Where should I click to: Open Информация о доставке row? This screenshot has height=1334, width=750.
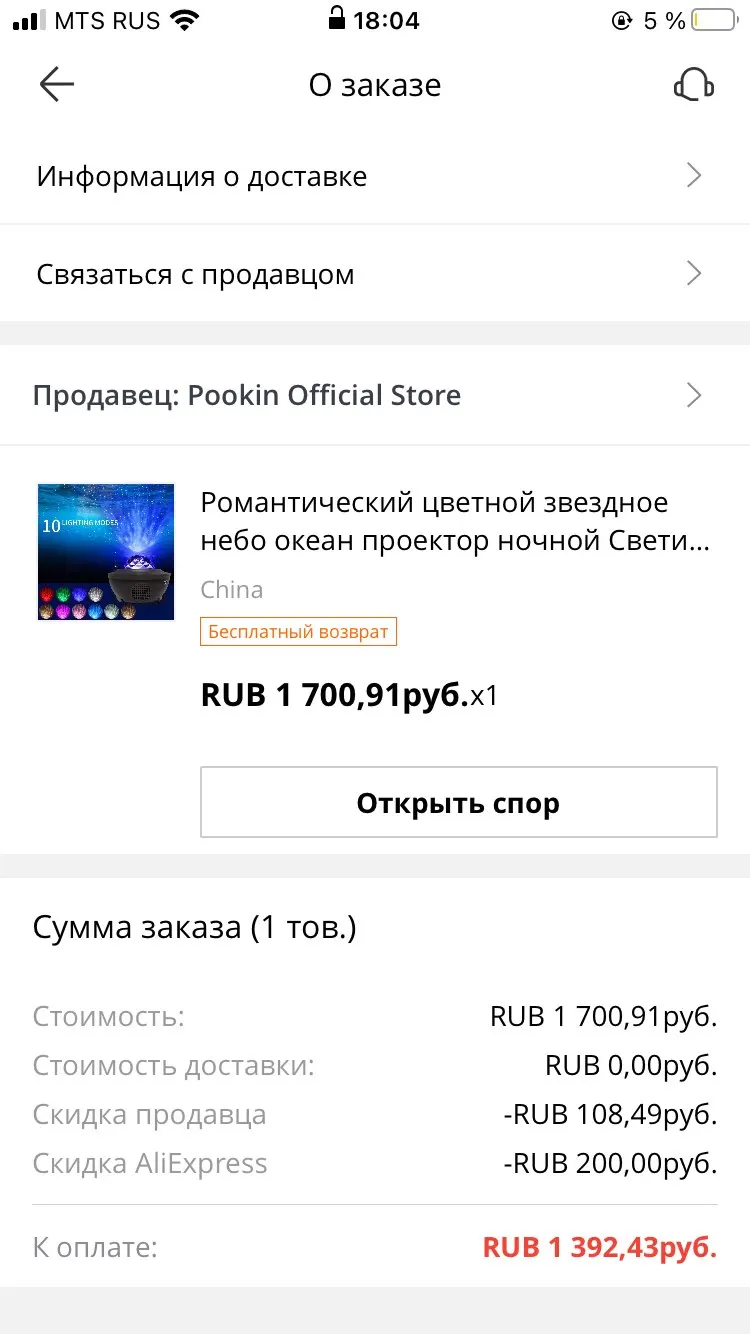pyautogui.click(x=375, y=176)
